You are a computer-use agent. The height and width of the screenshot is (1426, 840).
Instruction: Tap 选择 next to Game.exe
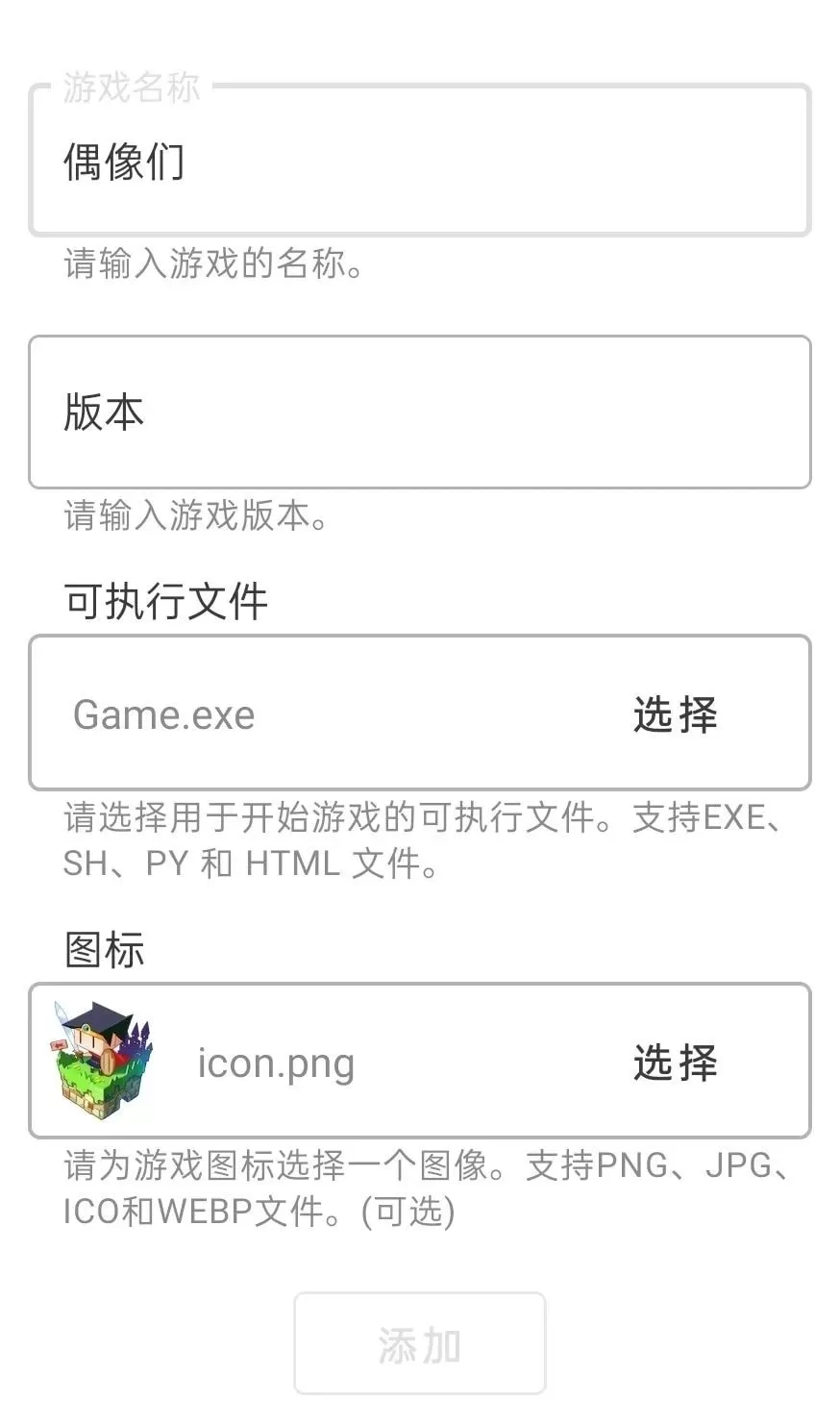point(675,714)
